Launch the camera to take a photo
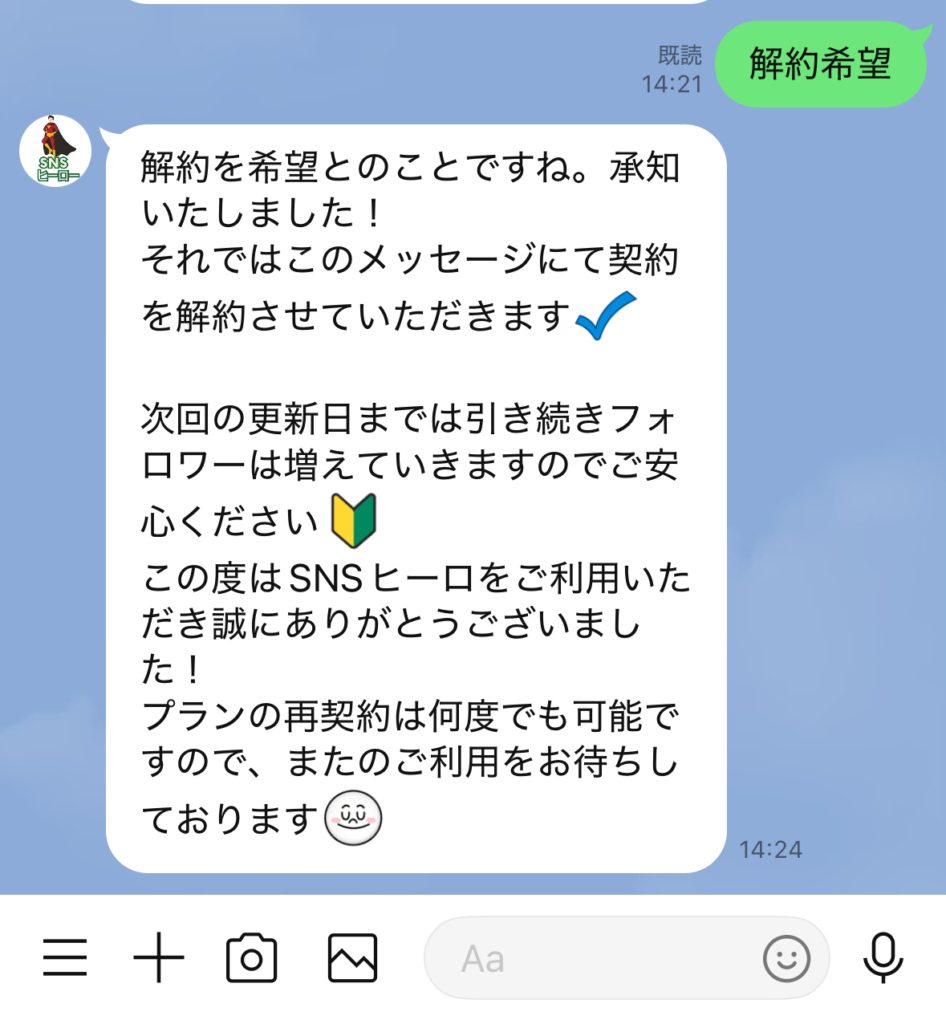The image size is (946, 1024). click(252, 959)
